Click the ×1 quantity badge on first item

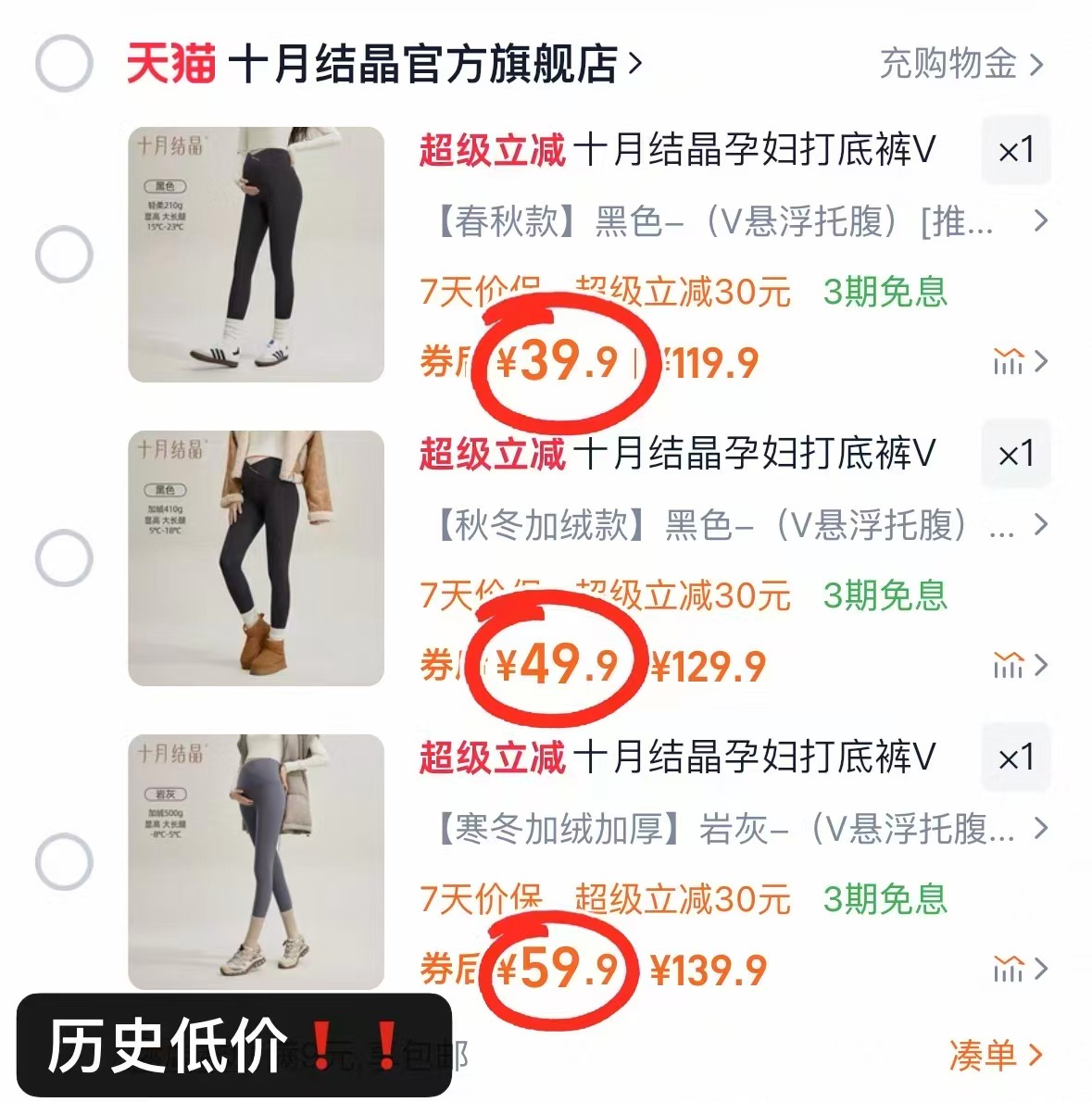[1016, 151]
